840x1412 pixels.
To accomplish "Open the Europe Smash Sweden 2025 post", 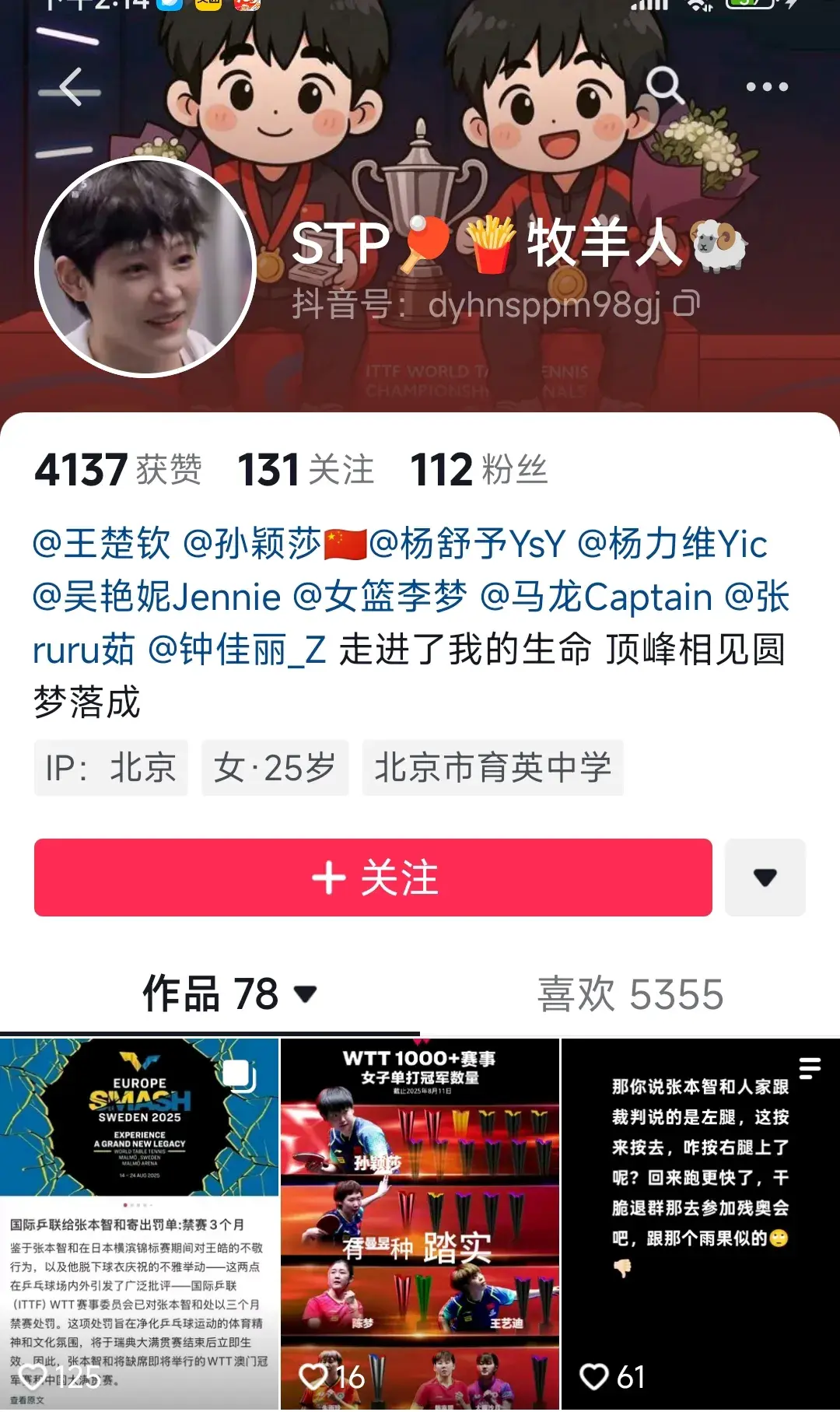I will 139,1221.
